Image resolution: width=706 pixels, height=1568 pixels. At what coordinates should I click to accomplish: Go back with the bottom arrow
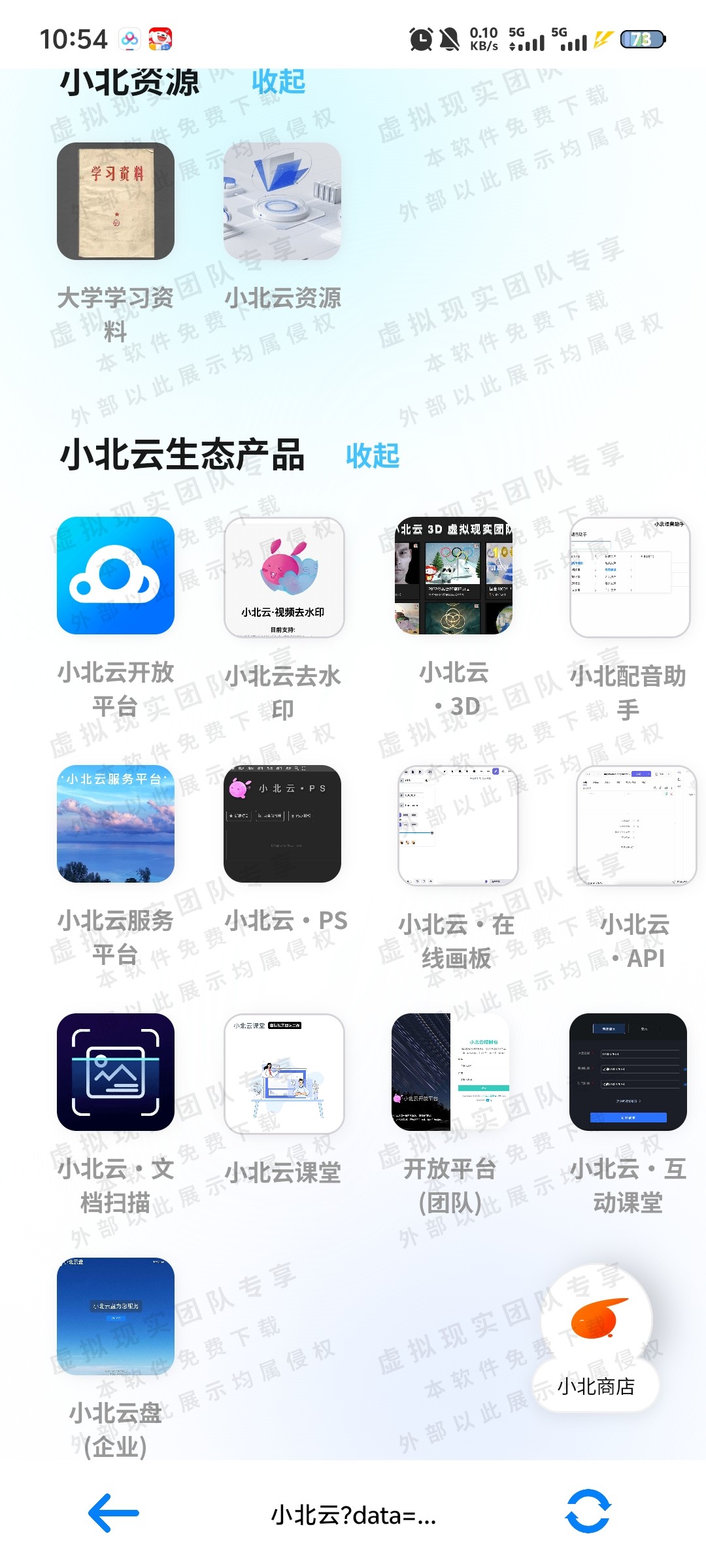(114, 1512)
